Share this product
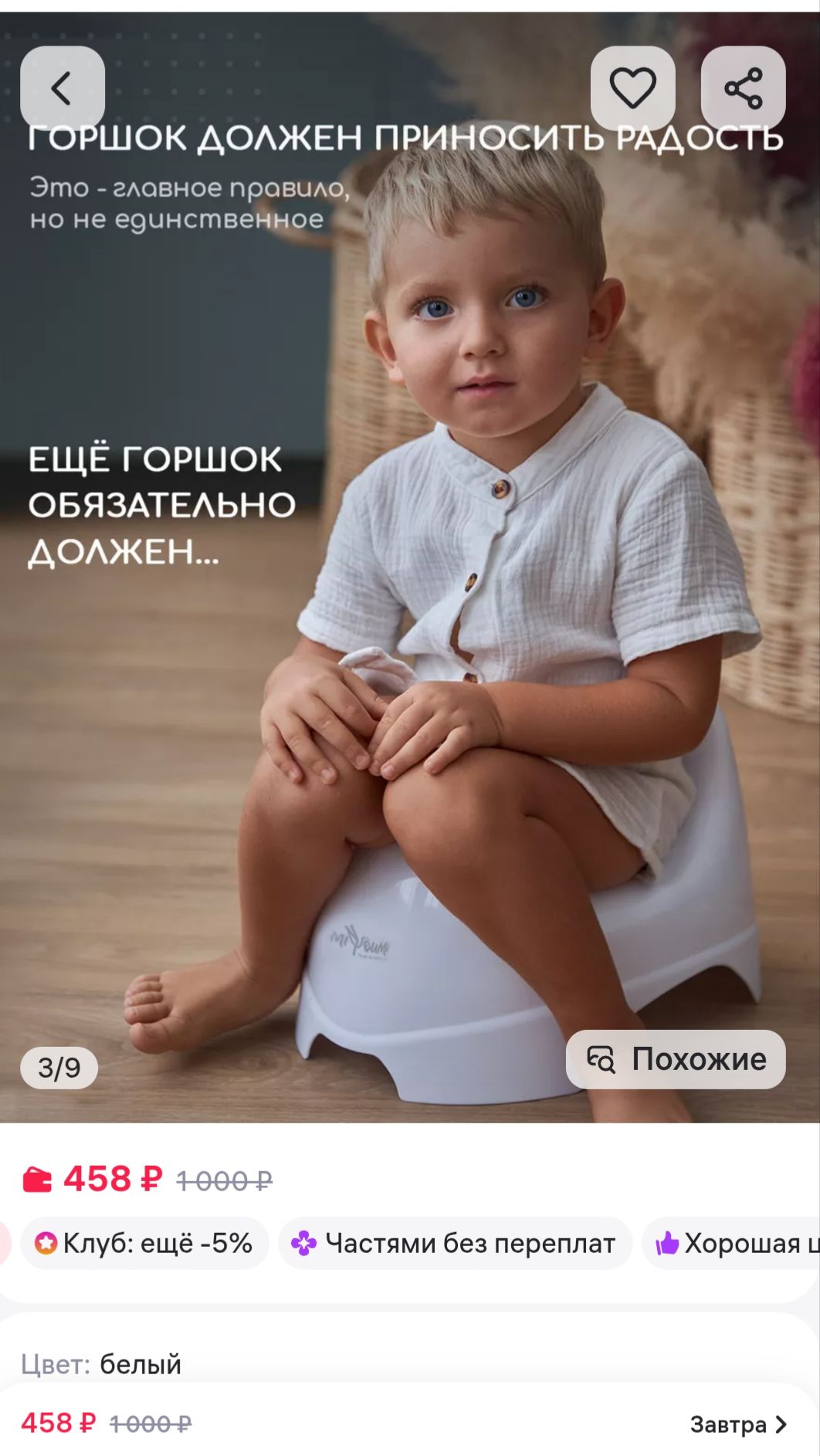This screenshot has width=820, height=1456. [x=743, y=87]
